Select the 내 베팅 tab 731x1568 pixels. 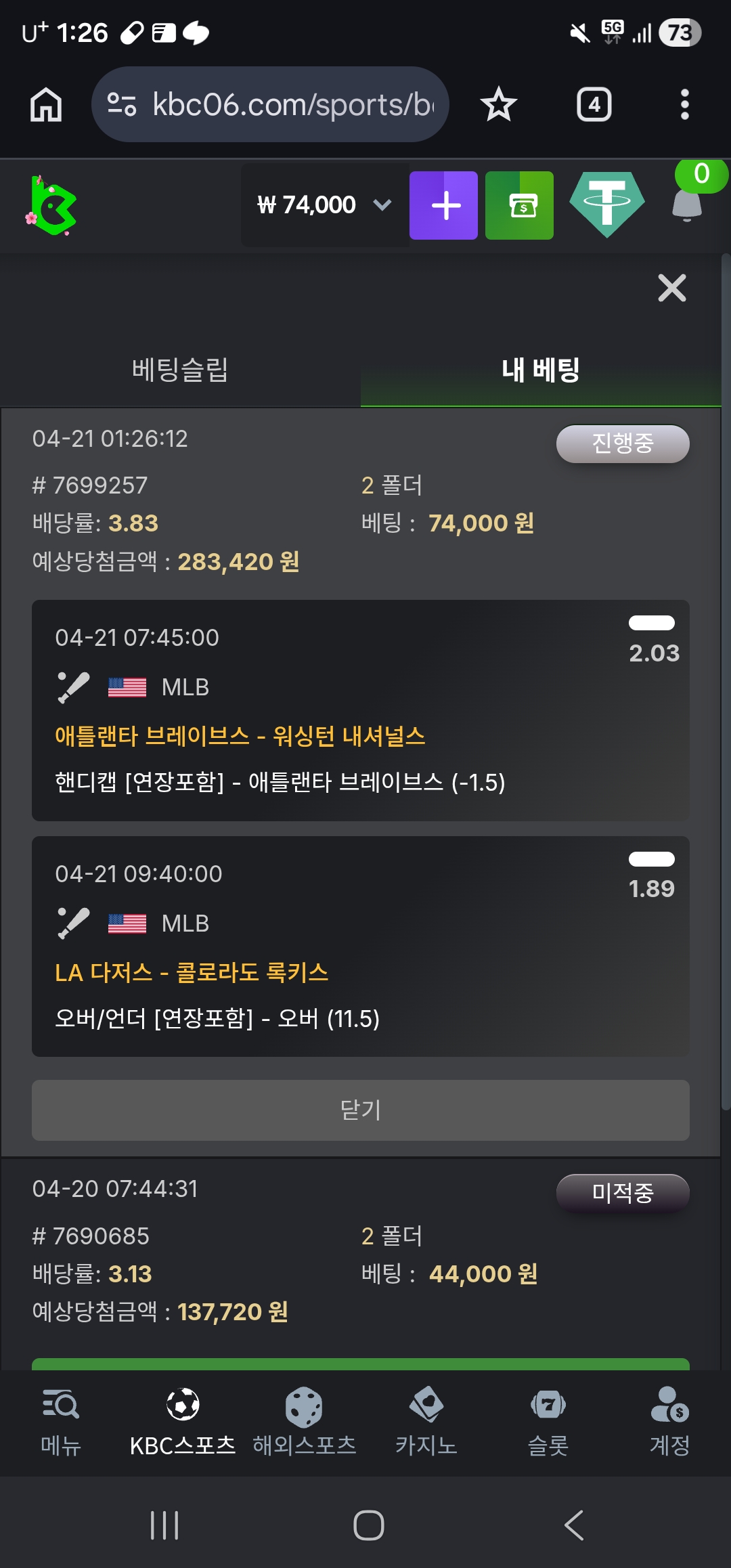540,370
